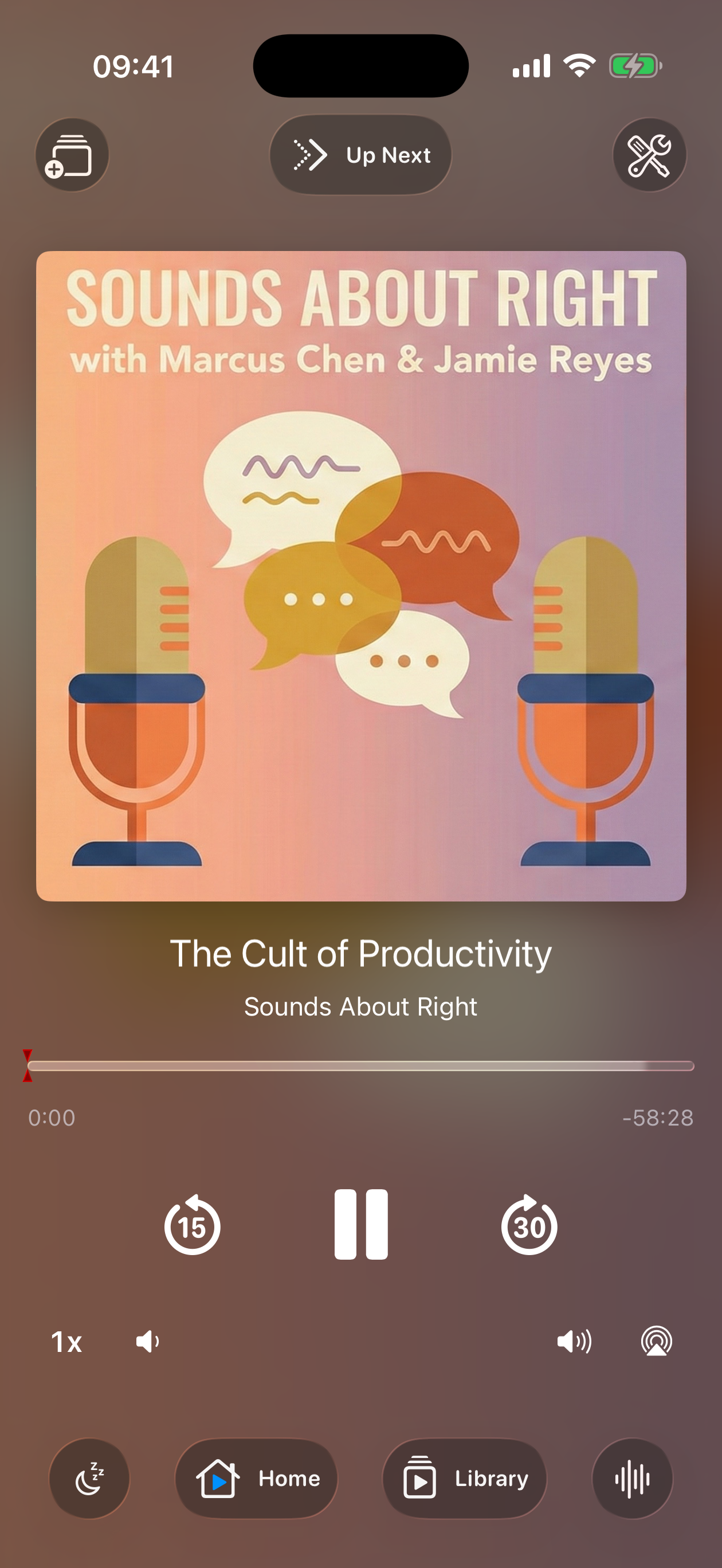Raise volume with the loud speaker icon

pyautogui.click(x=574, y=1342)
